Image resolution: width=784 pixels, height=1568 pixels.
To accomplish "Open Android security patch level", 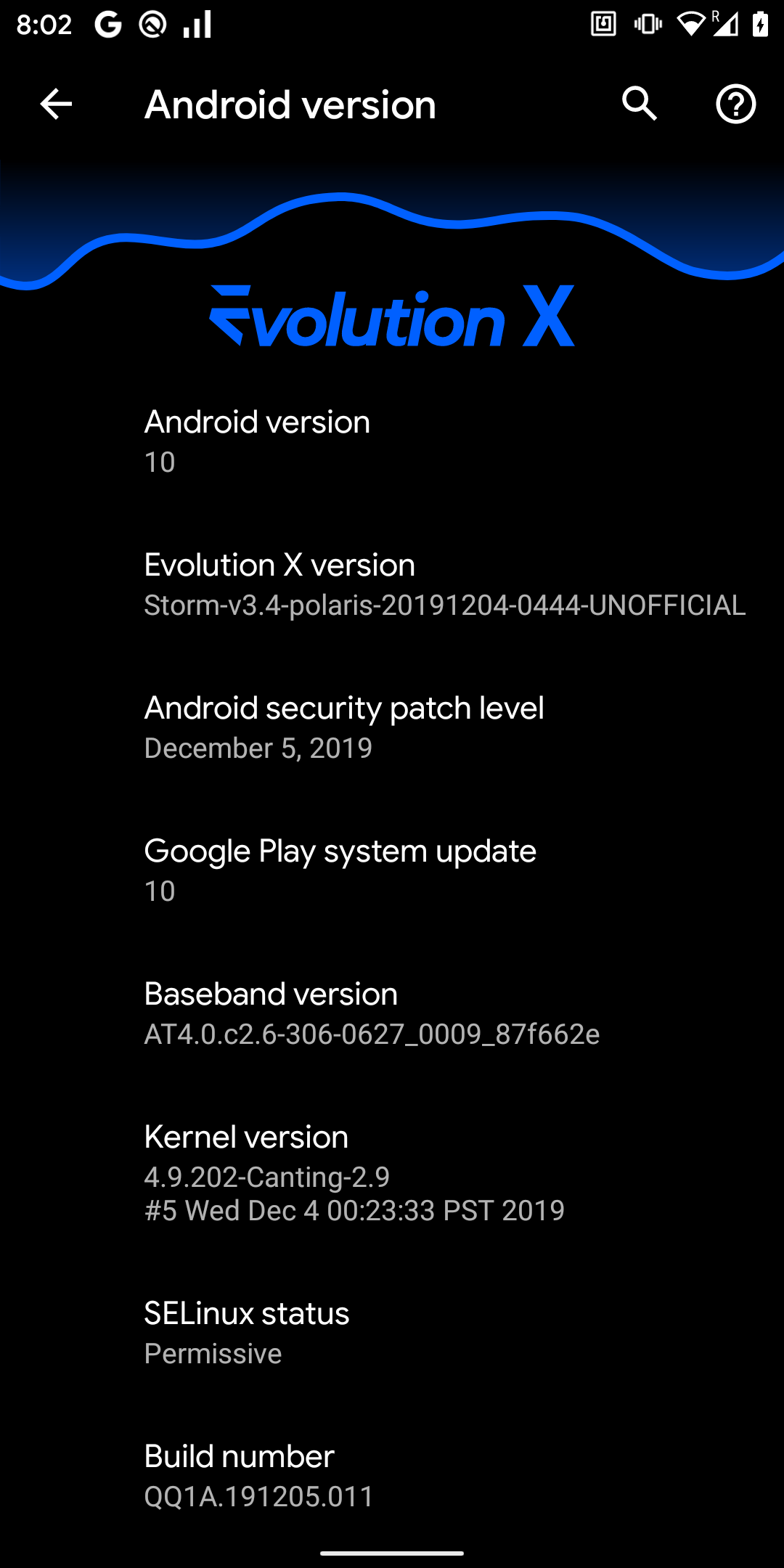I will coord(392,727).
